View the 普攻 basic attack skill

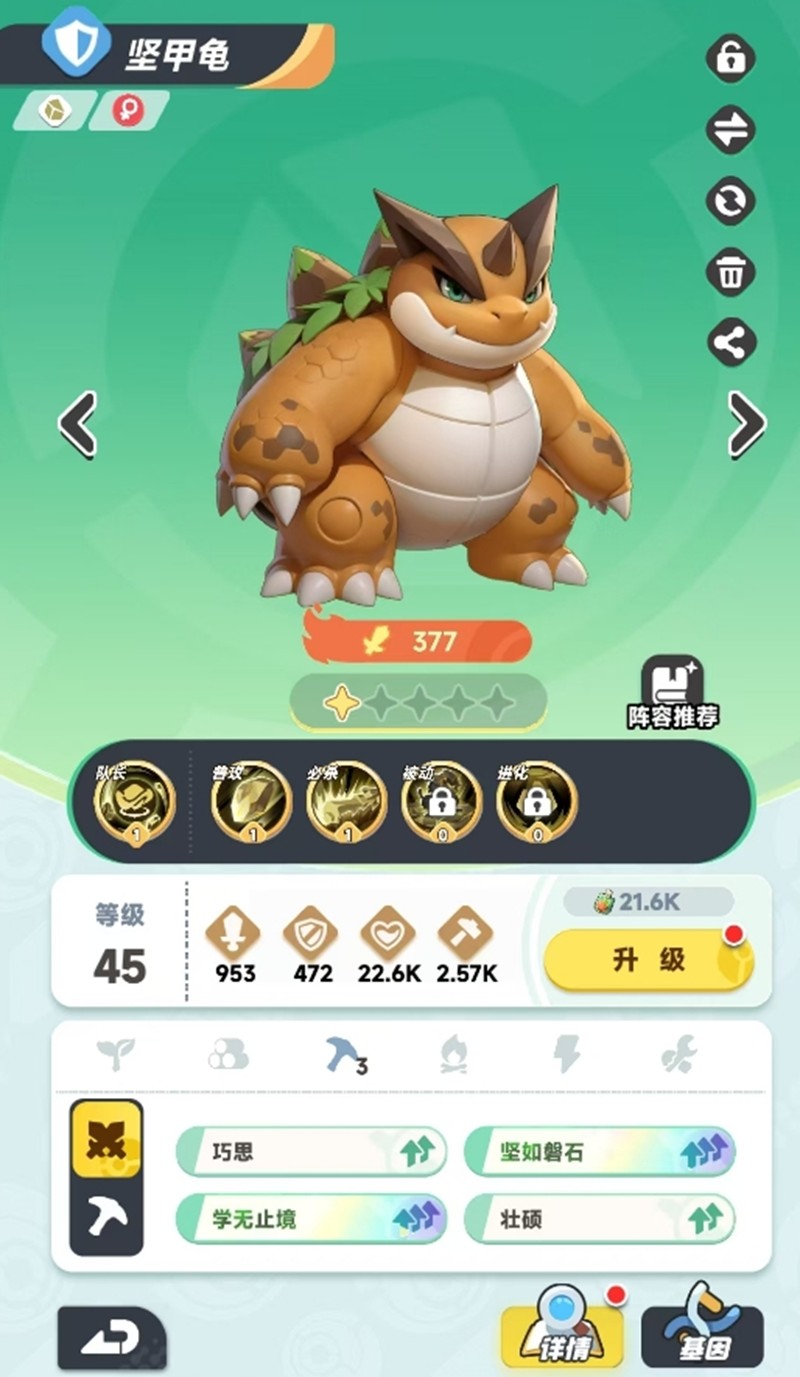[251, 802]
